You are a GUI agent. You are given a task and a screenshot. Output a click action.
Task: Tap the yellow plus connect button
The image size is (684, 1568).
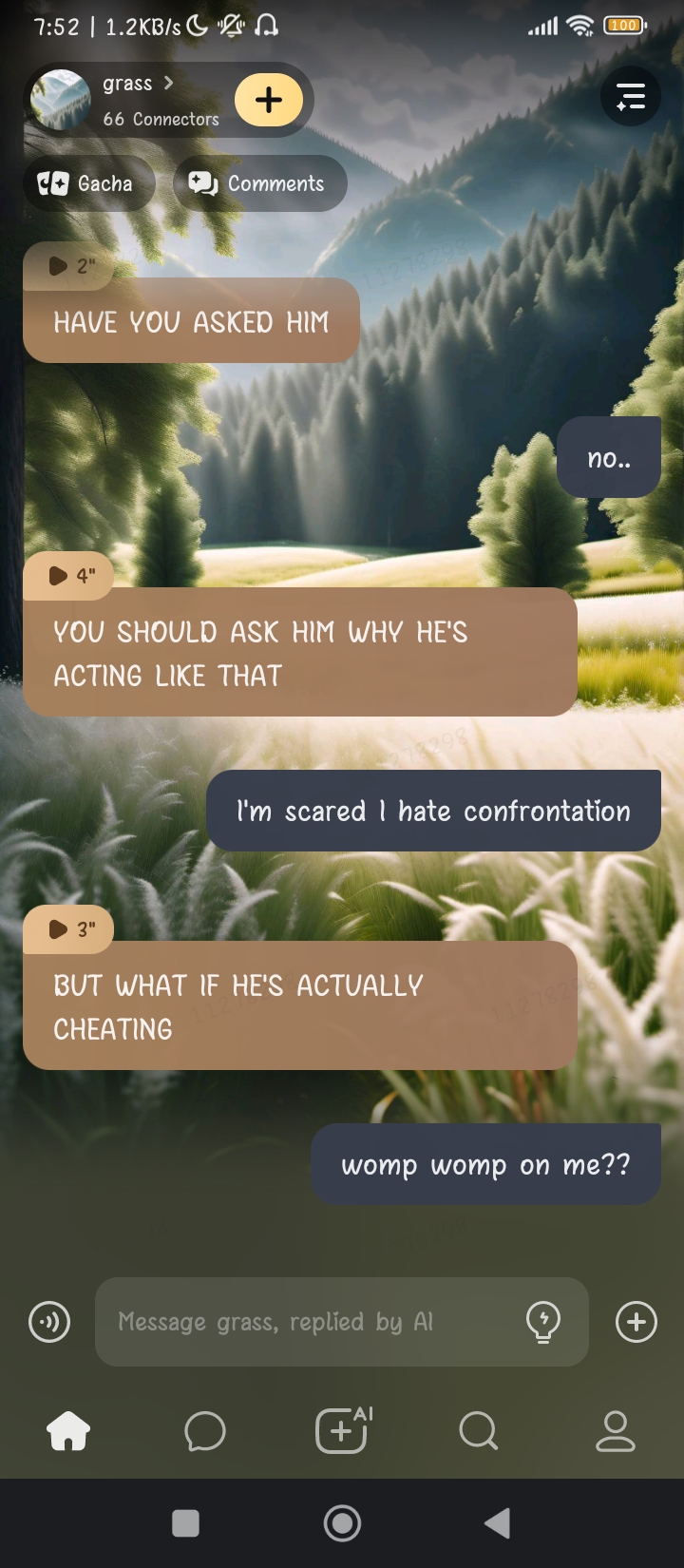pyautogui.click(x=269, y=100)
